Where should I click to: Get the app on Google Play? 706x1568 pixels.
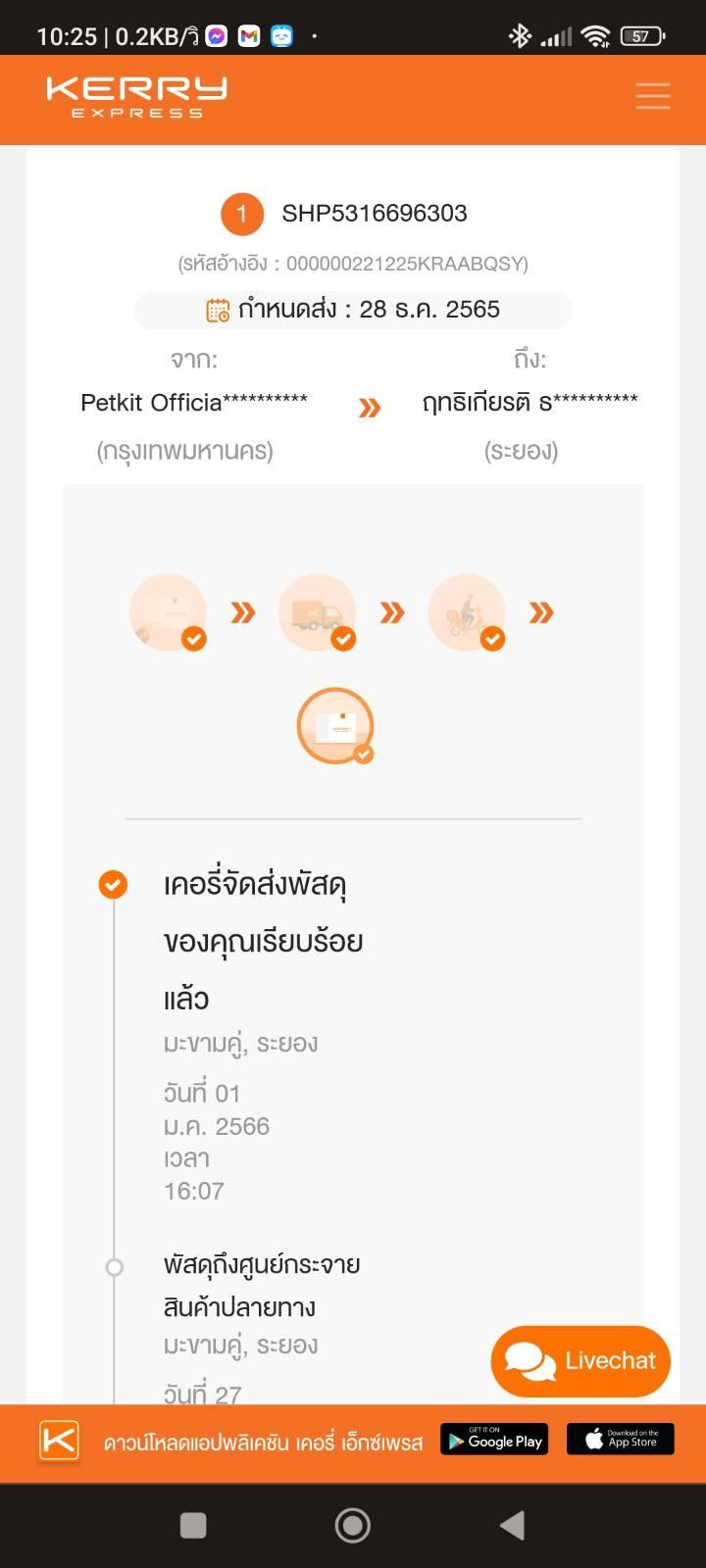tap(494, 1440)
